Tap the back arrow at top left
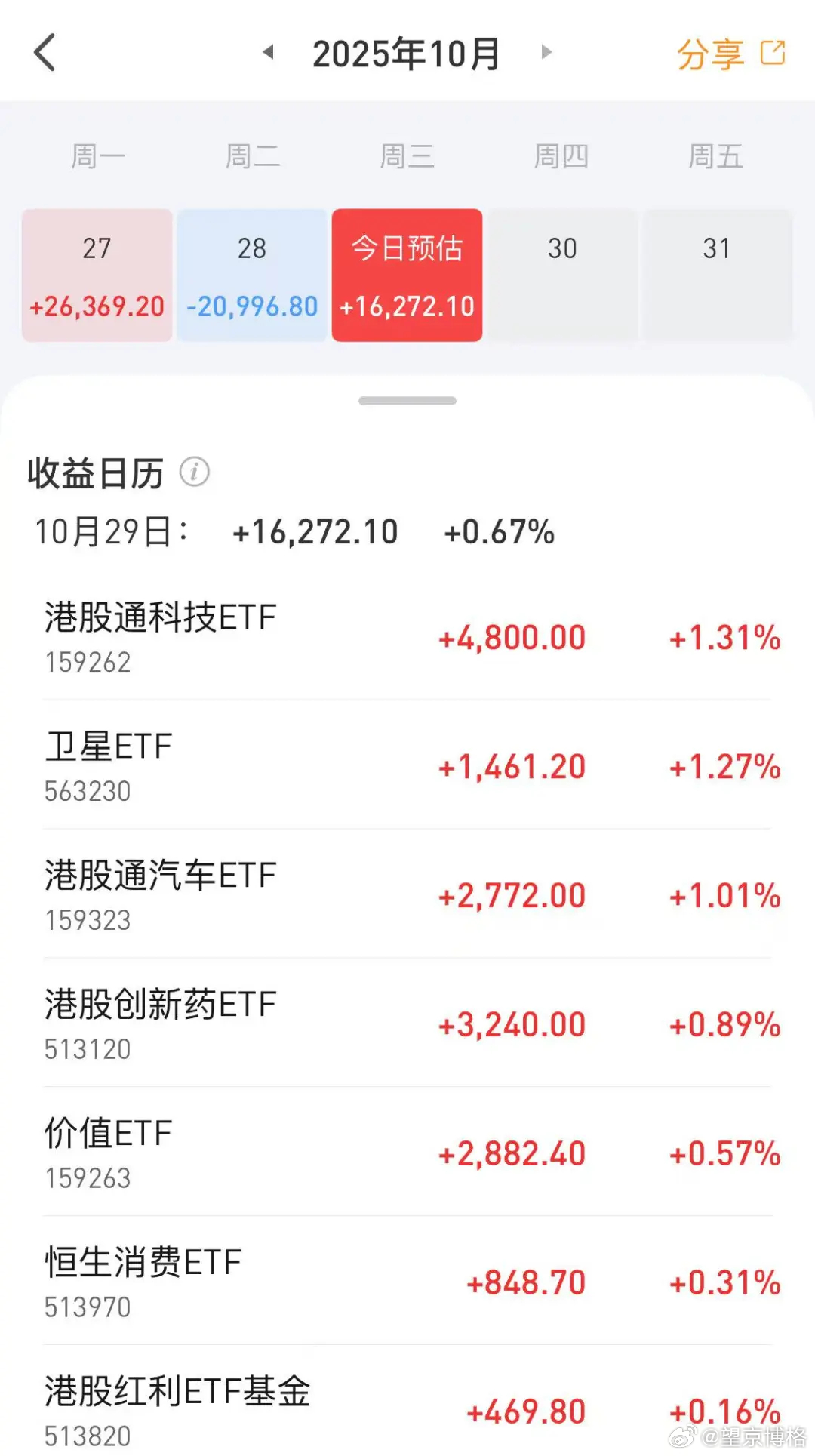Image resolution: width=815 pixels, height=1456 pixels. pos(45,53)
